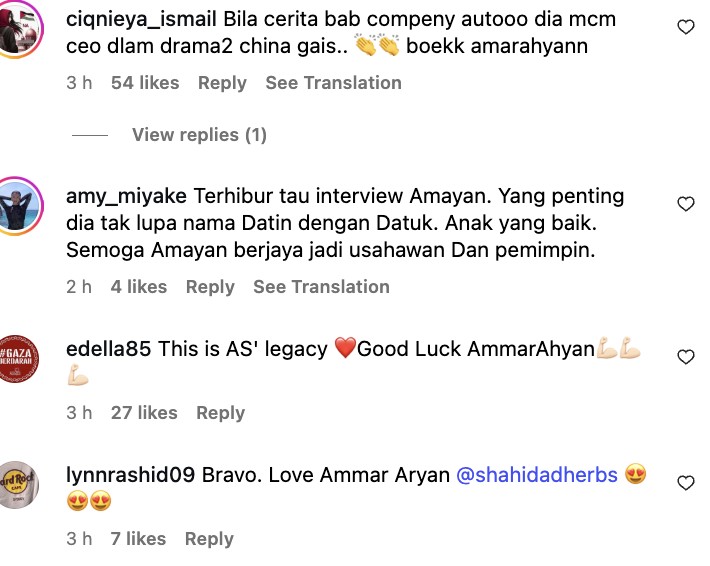View who liked ciqnieya_ismail's comment, 54 likes
This screenshot has width=710, height=566.
[x=145, y=83]
